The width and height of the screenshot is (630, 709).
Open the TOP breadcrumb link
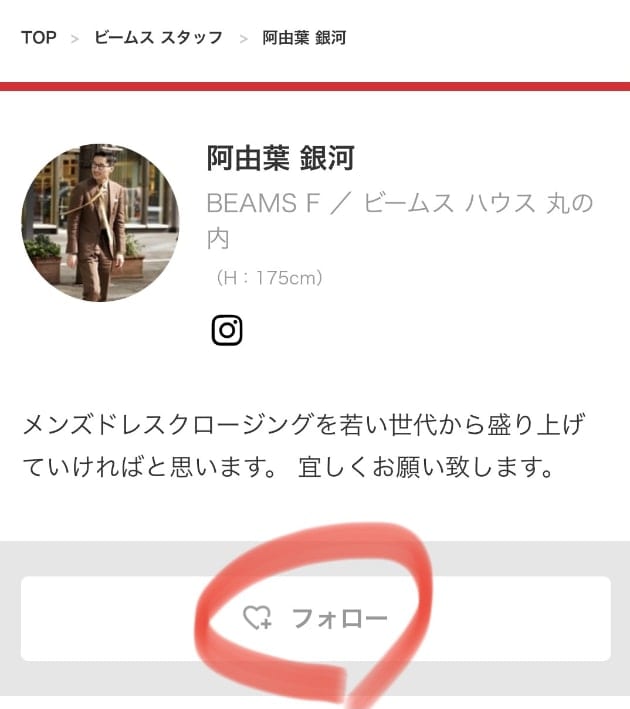click(39, 38)
